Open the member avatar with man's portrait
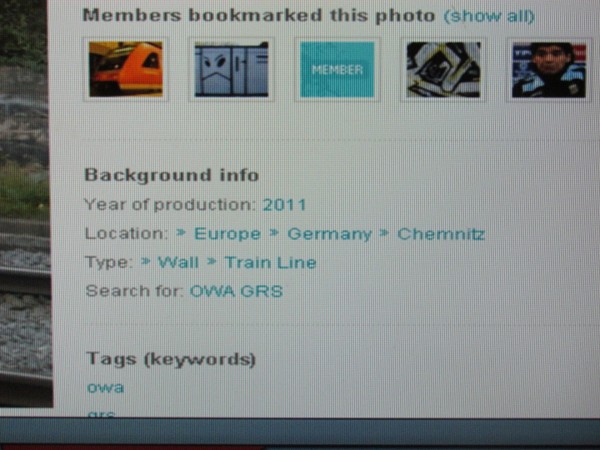The height and width of the screenshot is (450, 600). coord(548,70)
